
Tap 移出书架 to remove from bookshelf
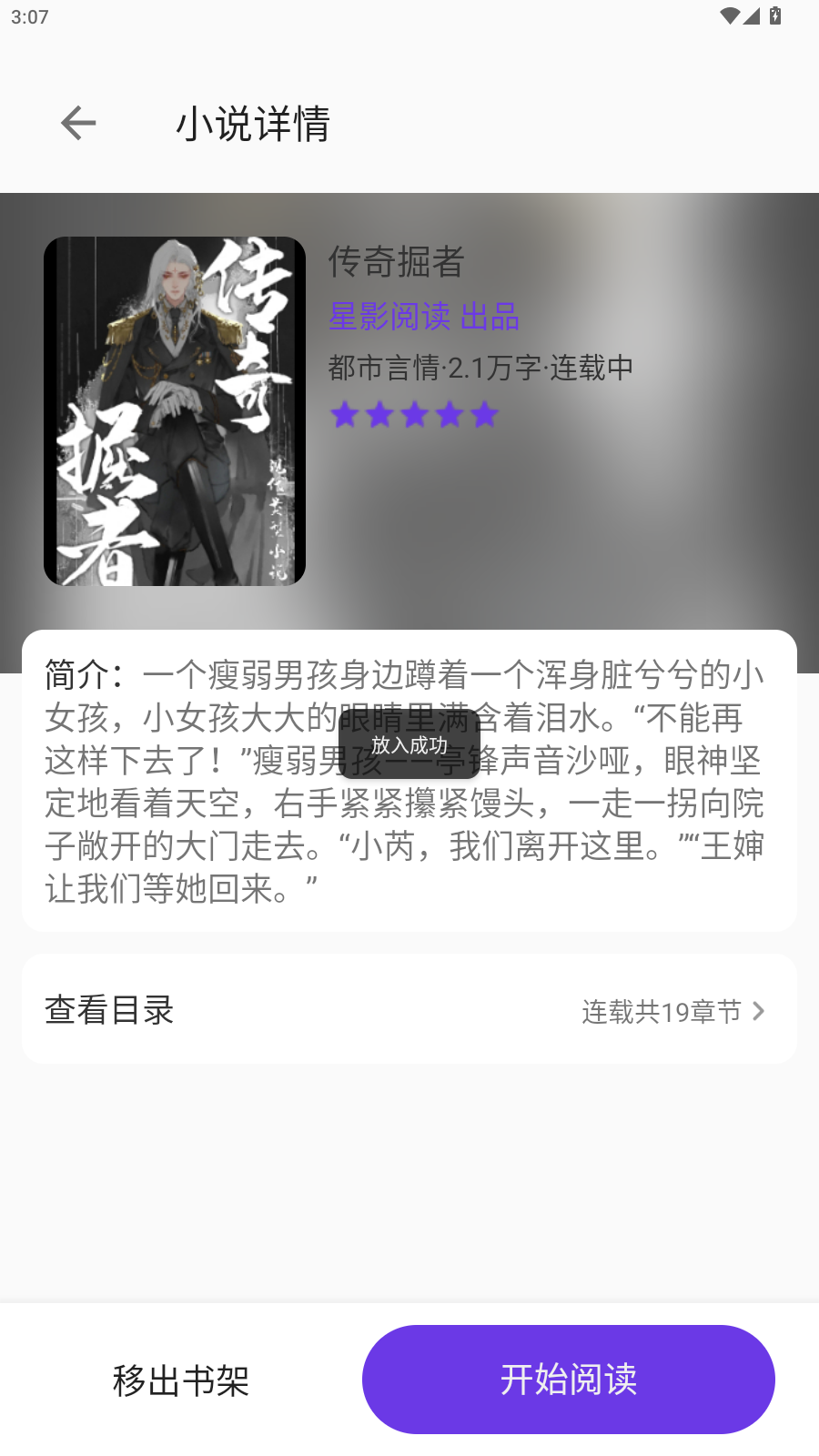[x=180, y=1379]
